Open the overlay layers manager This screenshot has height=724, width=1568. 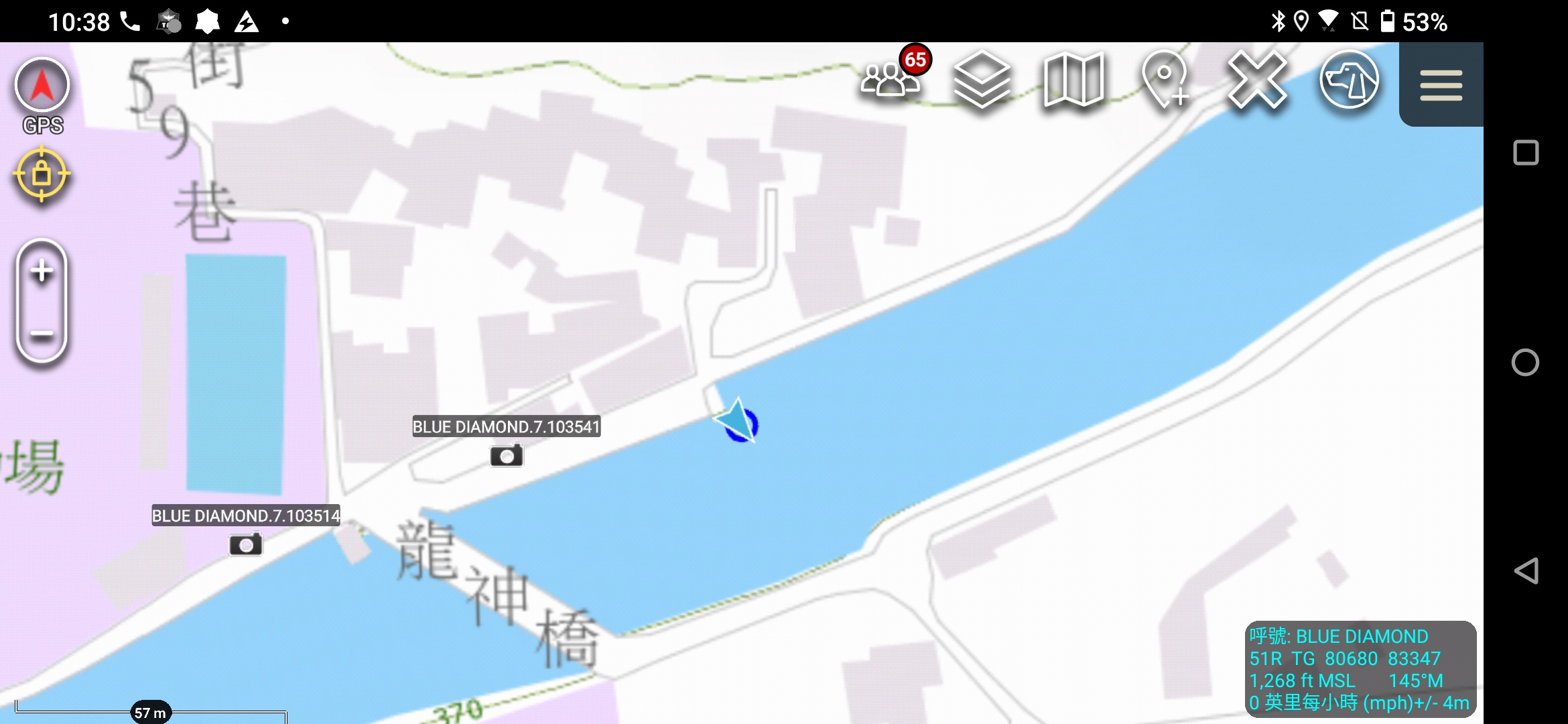pyautogui.click(x=982, y=82)
